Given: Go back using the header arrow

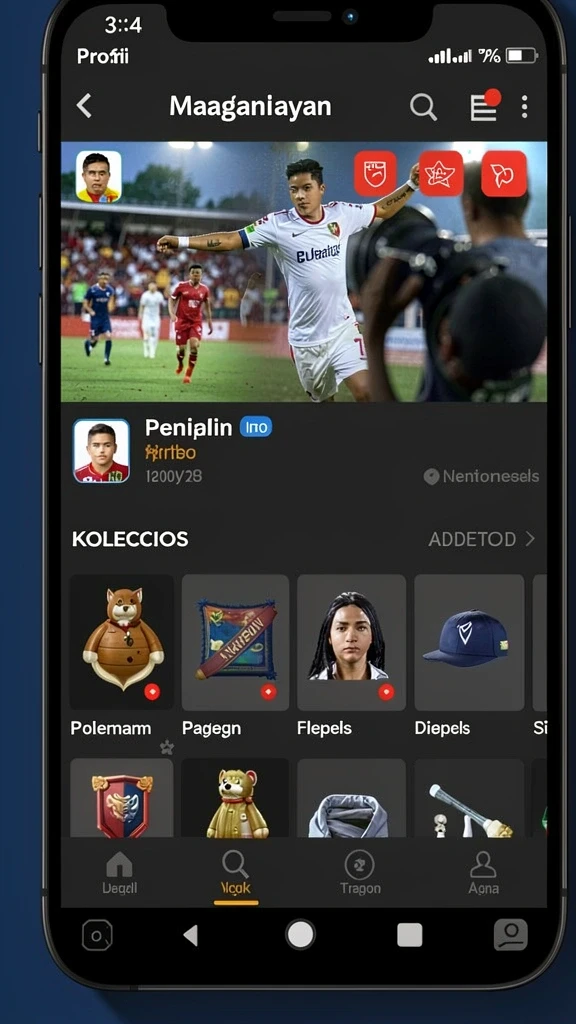Looking at the screenshot, I should click(84, 106).
